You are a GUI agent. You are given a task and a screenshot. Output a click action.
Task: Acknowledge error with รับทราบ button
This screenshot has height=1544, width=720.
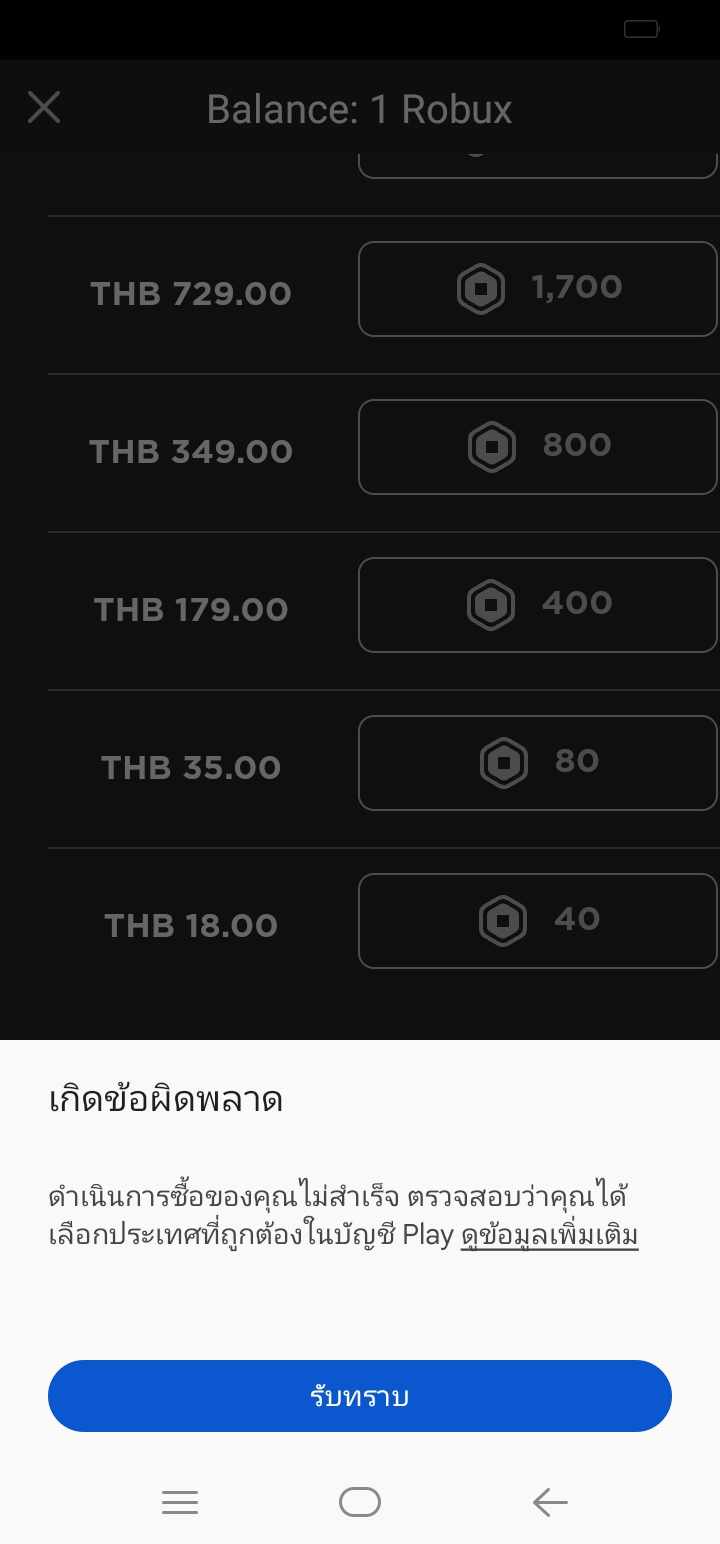click(x=360, y=1396)
